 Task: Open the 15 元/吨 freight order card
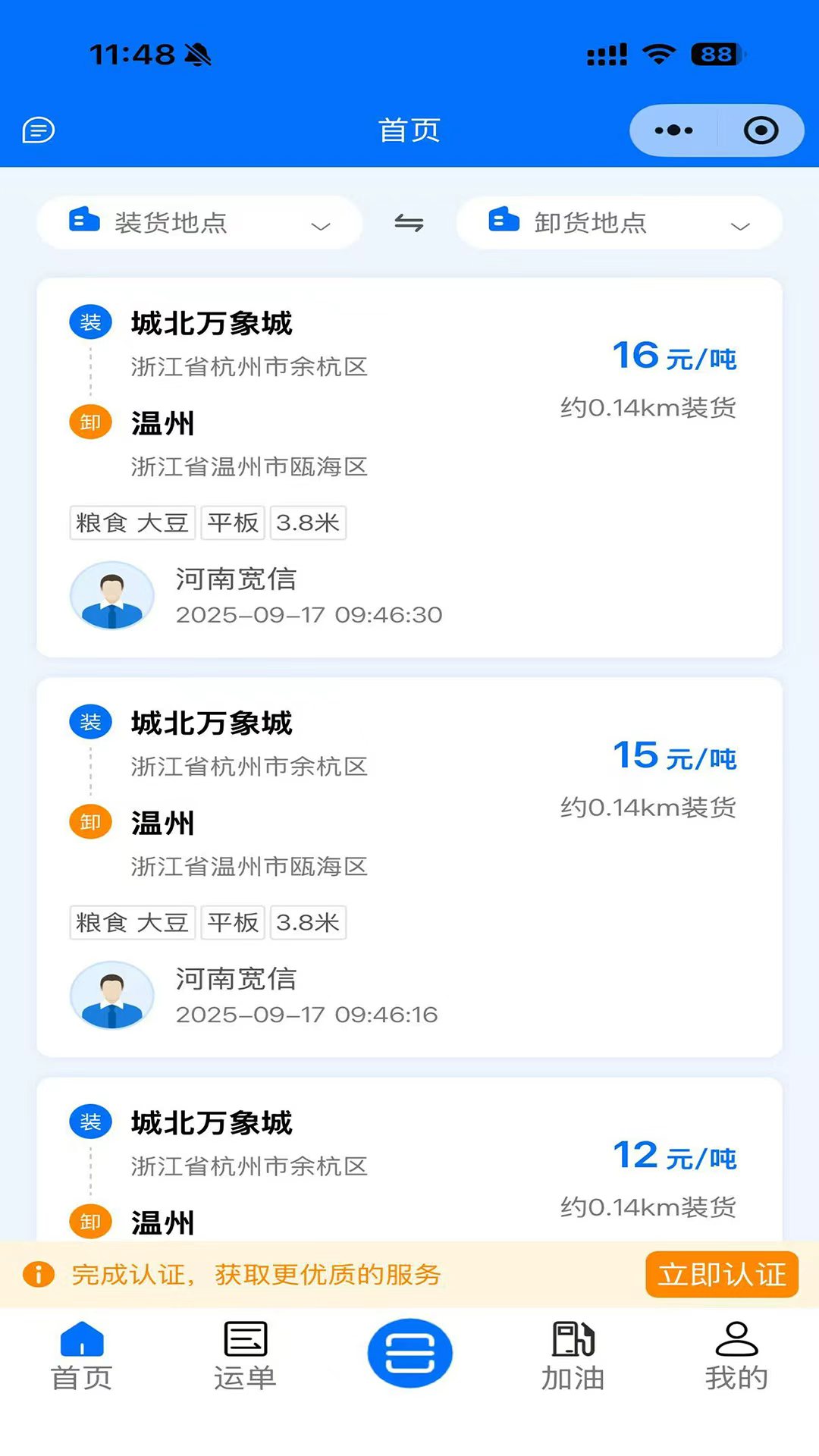pos(409,867)
